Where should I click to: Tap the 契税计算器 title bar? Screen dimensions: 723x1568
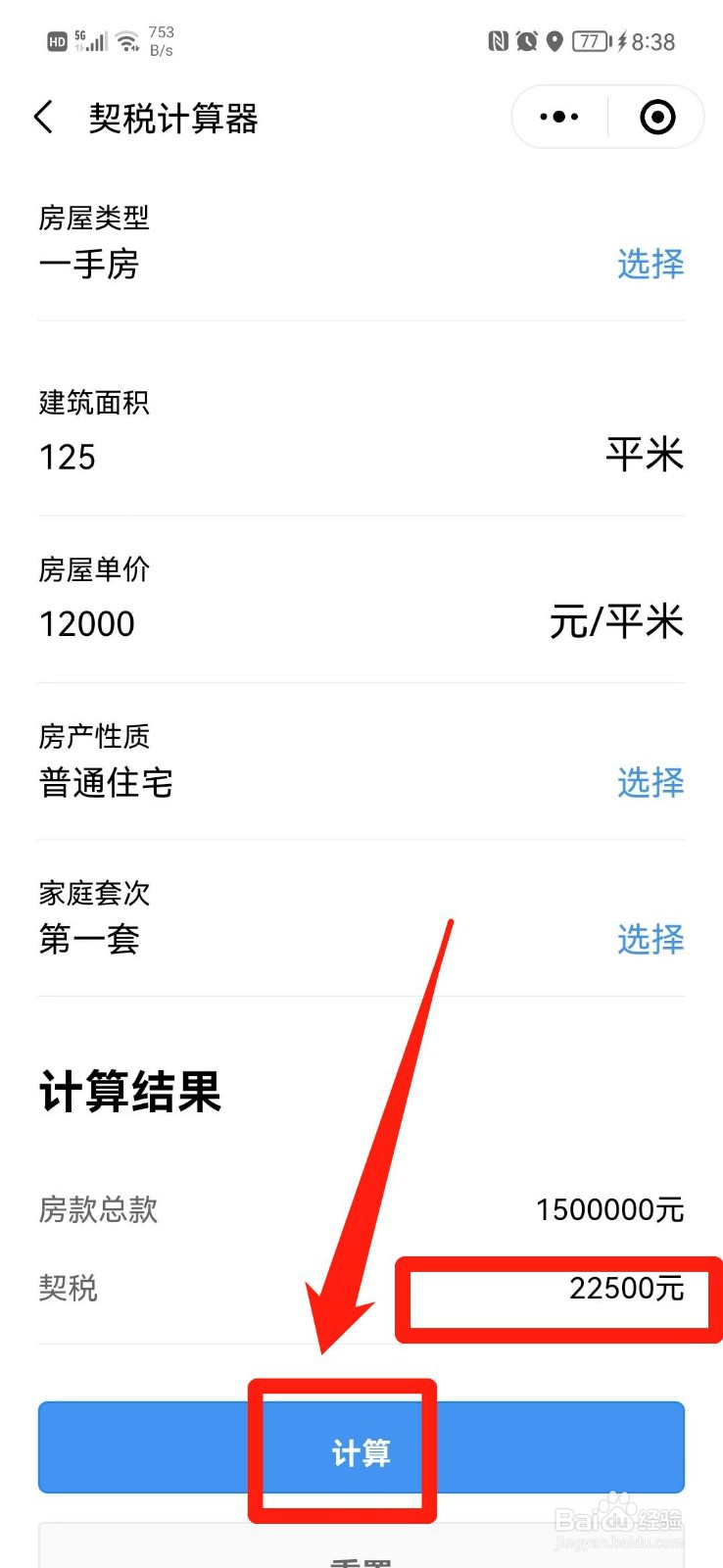point(171,117)
